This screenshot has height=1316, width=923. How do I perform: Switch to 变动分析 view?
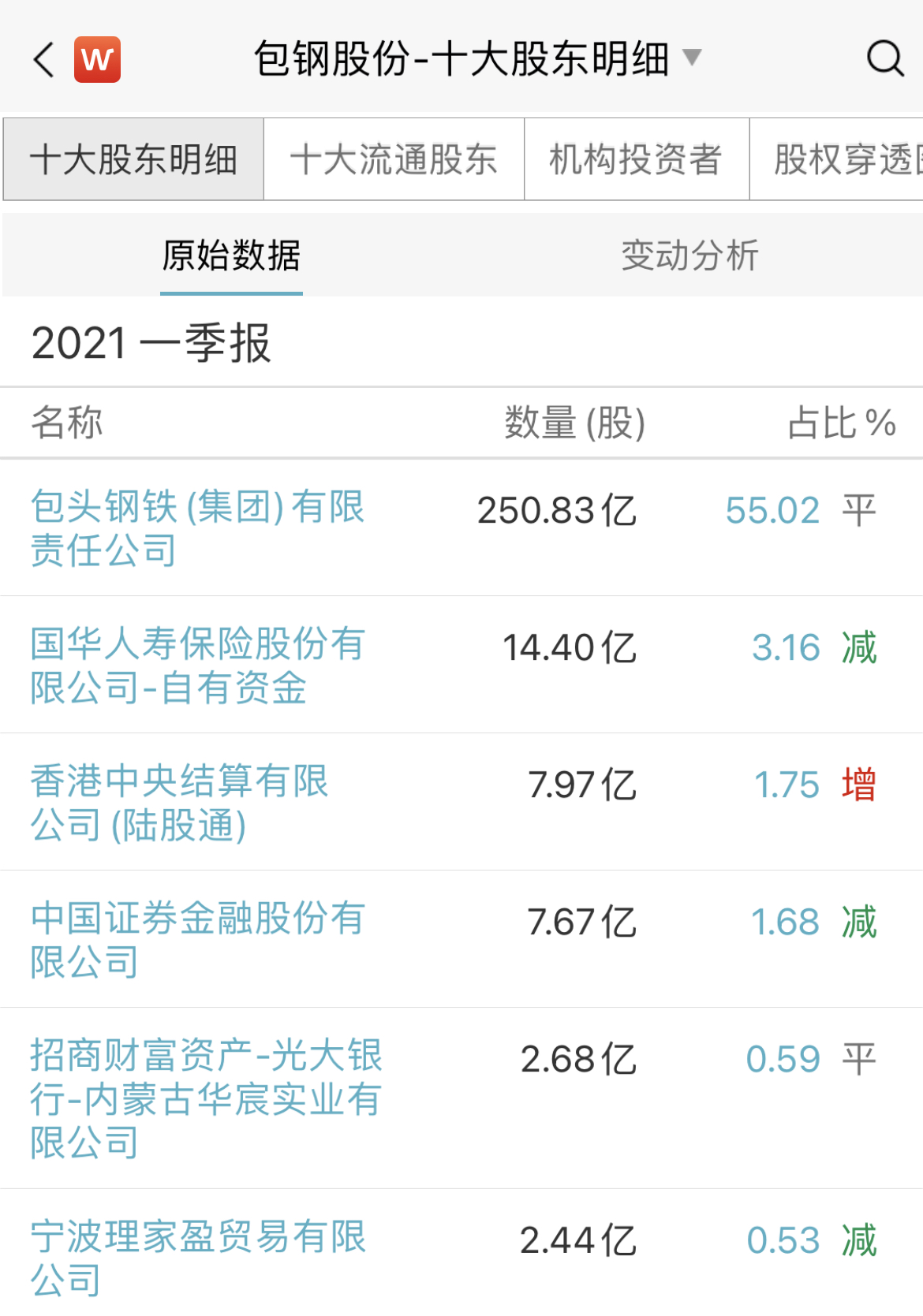click(691, 255)
